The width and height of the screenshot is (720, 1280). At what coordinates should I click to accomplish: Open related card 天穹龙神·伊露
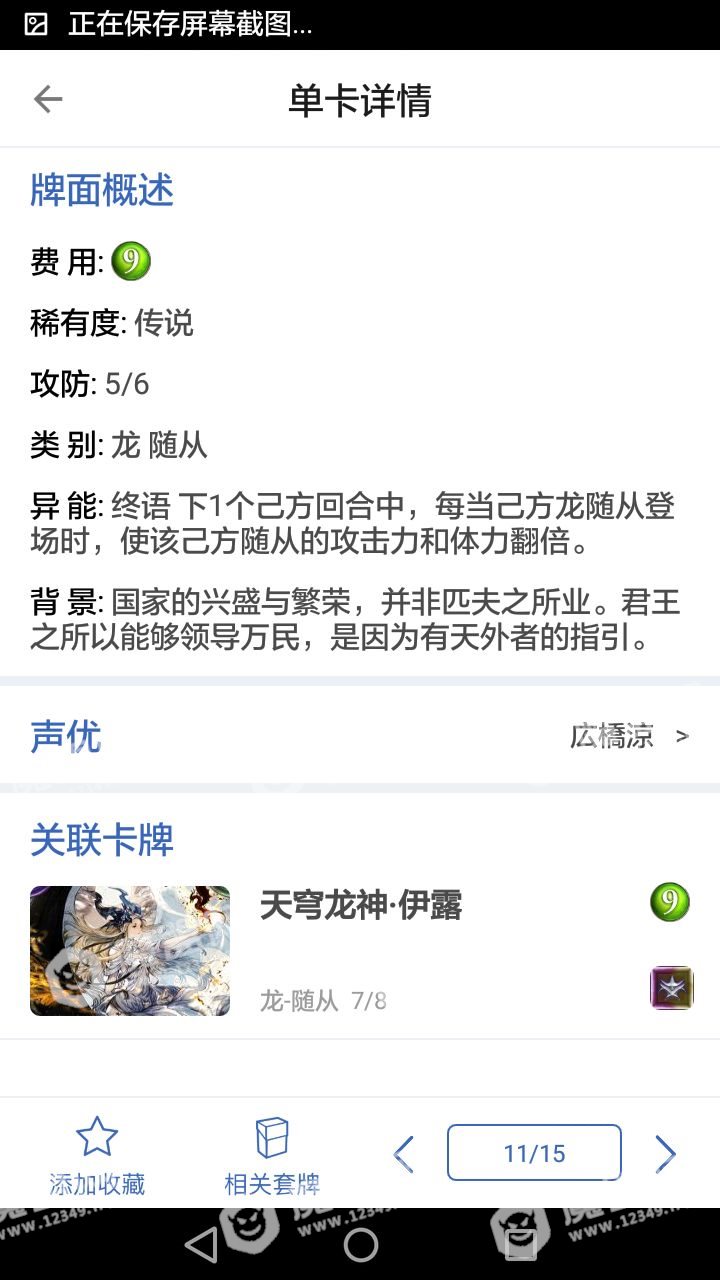tap(360, 950)
